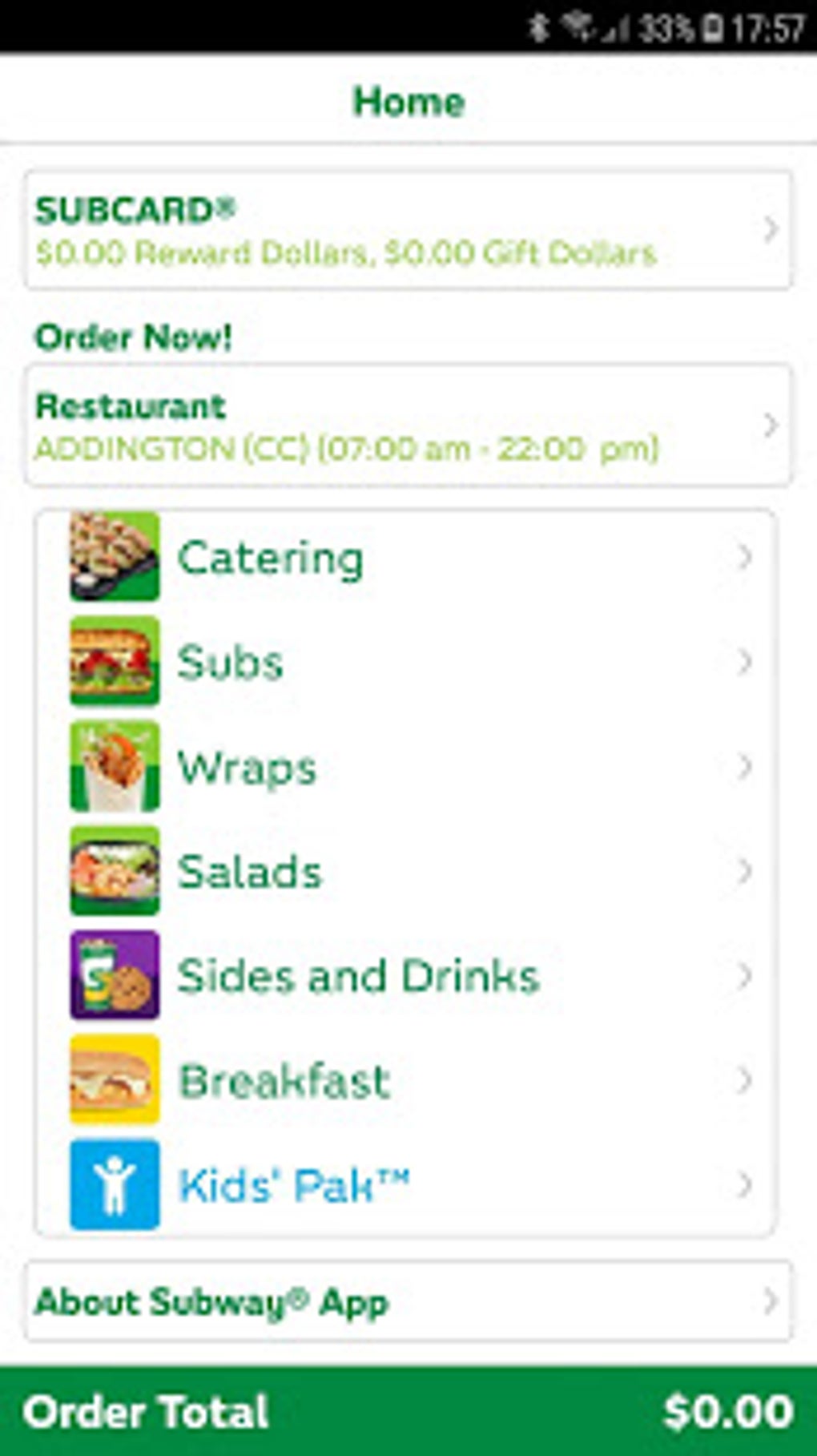The width and height of the screenshot is (817, 1456).
Task: Open the Catering category
Action: pos(407,558)
